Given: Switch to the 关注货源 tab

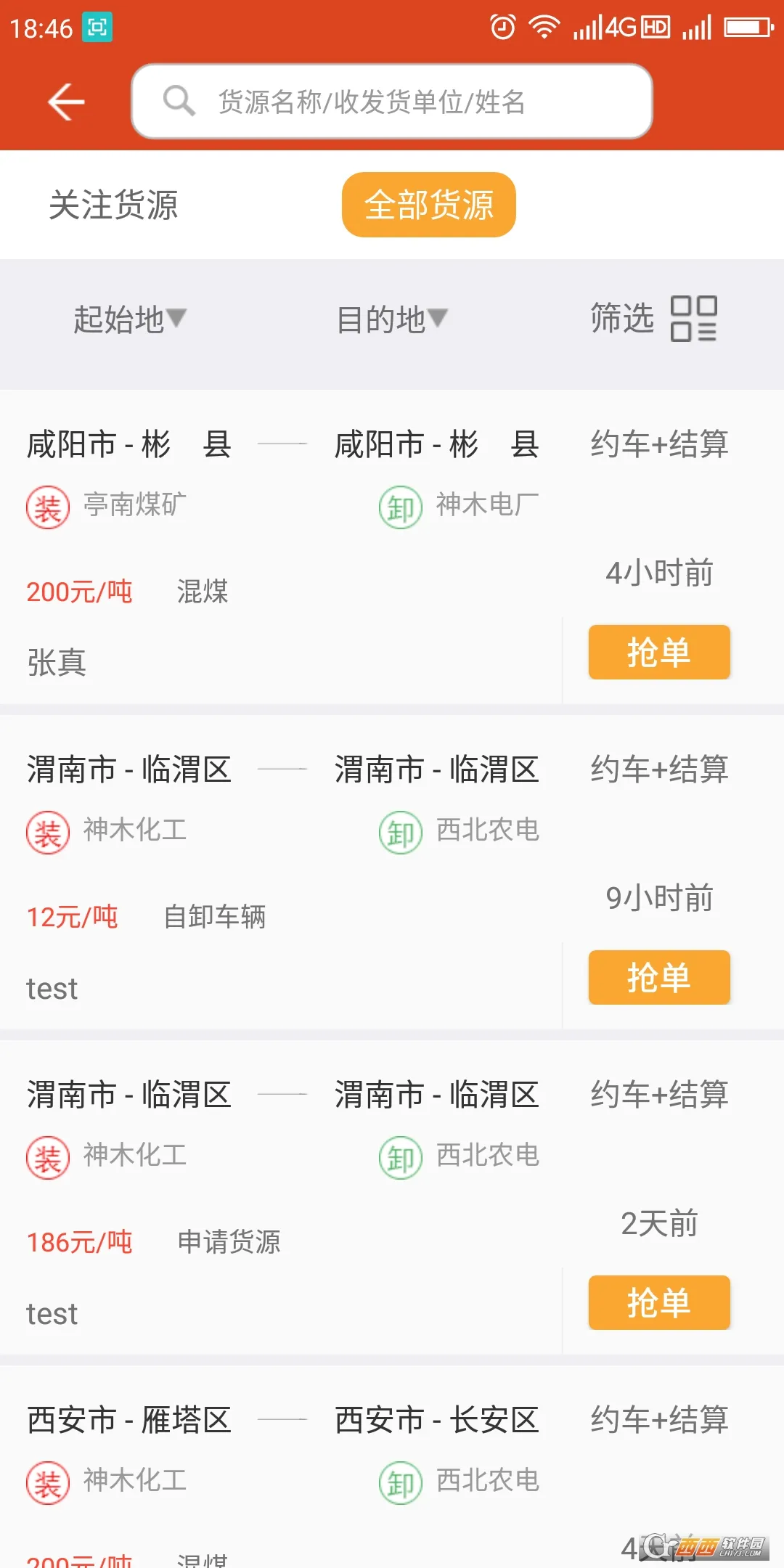Looking at the screenshot, I should (x=113, y=205).
